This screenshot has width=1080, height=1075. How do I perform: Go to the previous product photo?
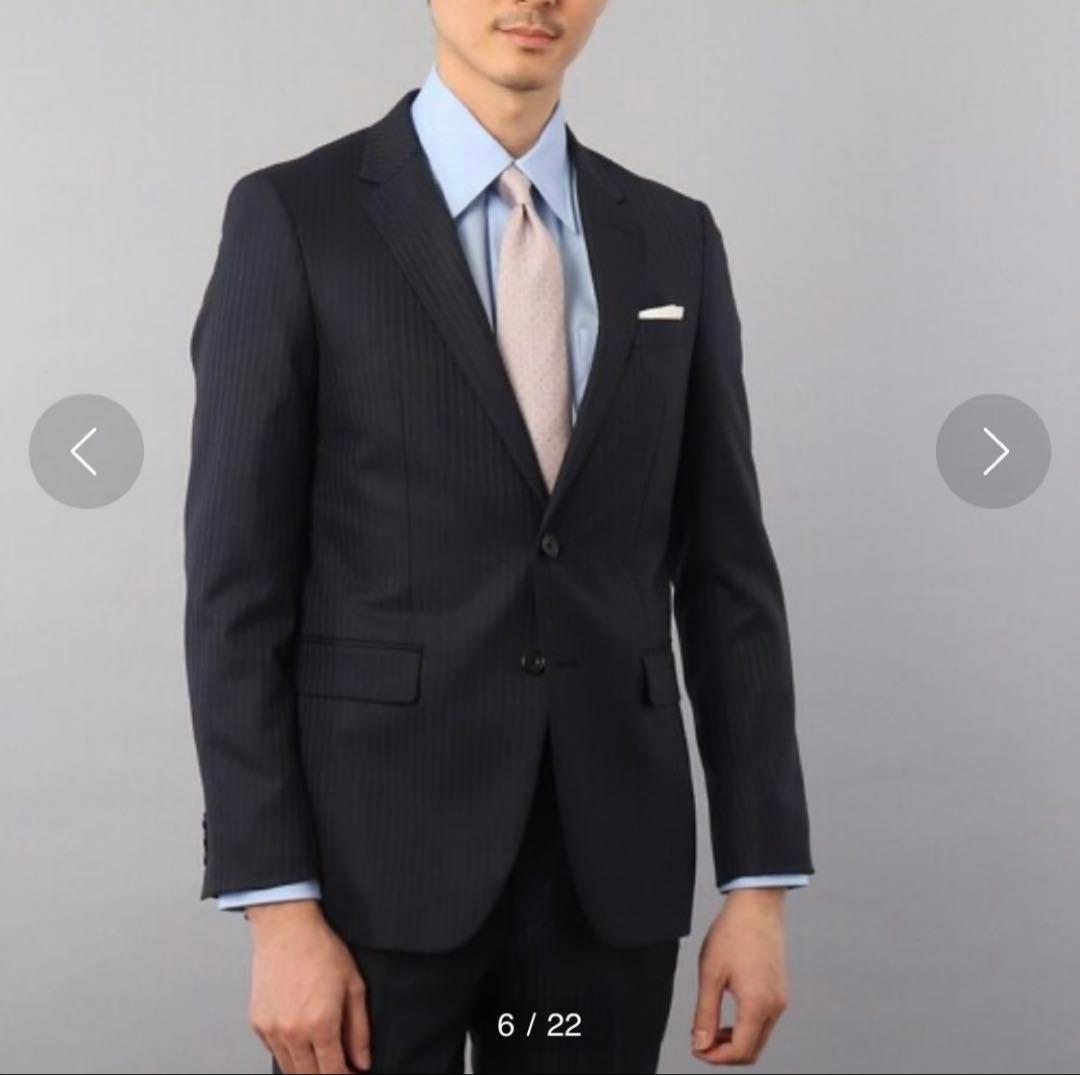[86, 451]
